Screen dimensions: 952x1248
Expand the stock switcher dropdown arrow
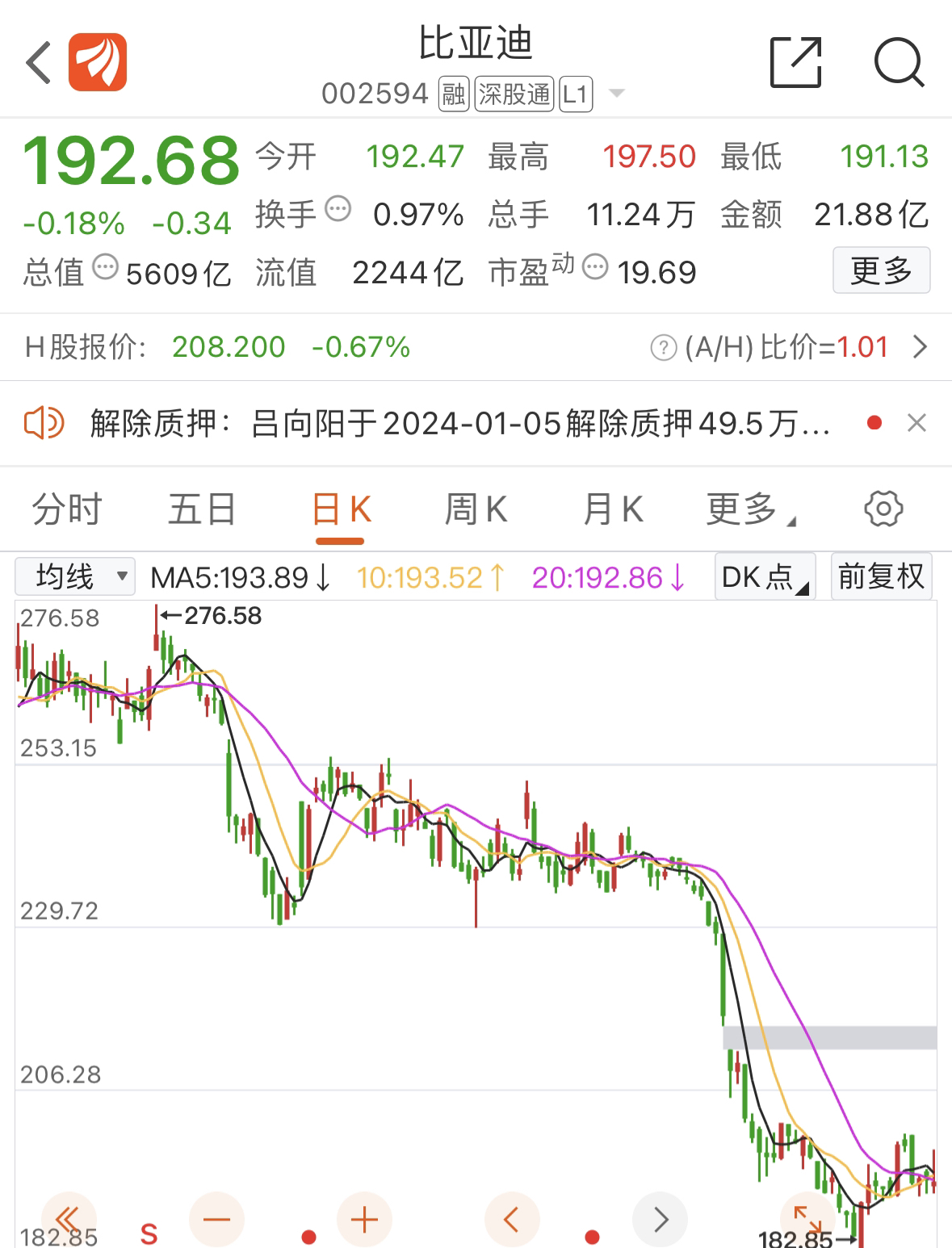click(616, 94)
